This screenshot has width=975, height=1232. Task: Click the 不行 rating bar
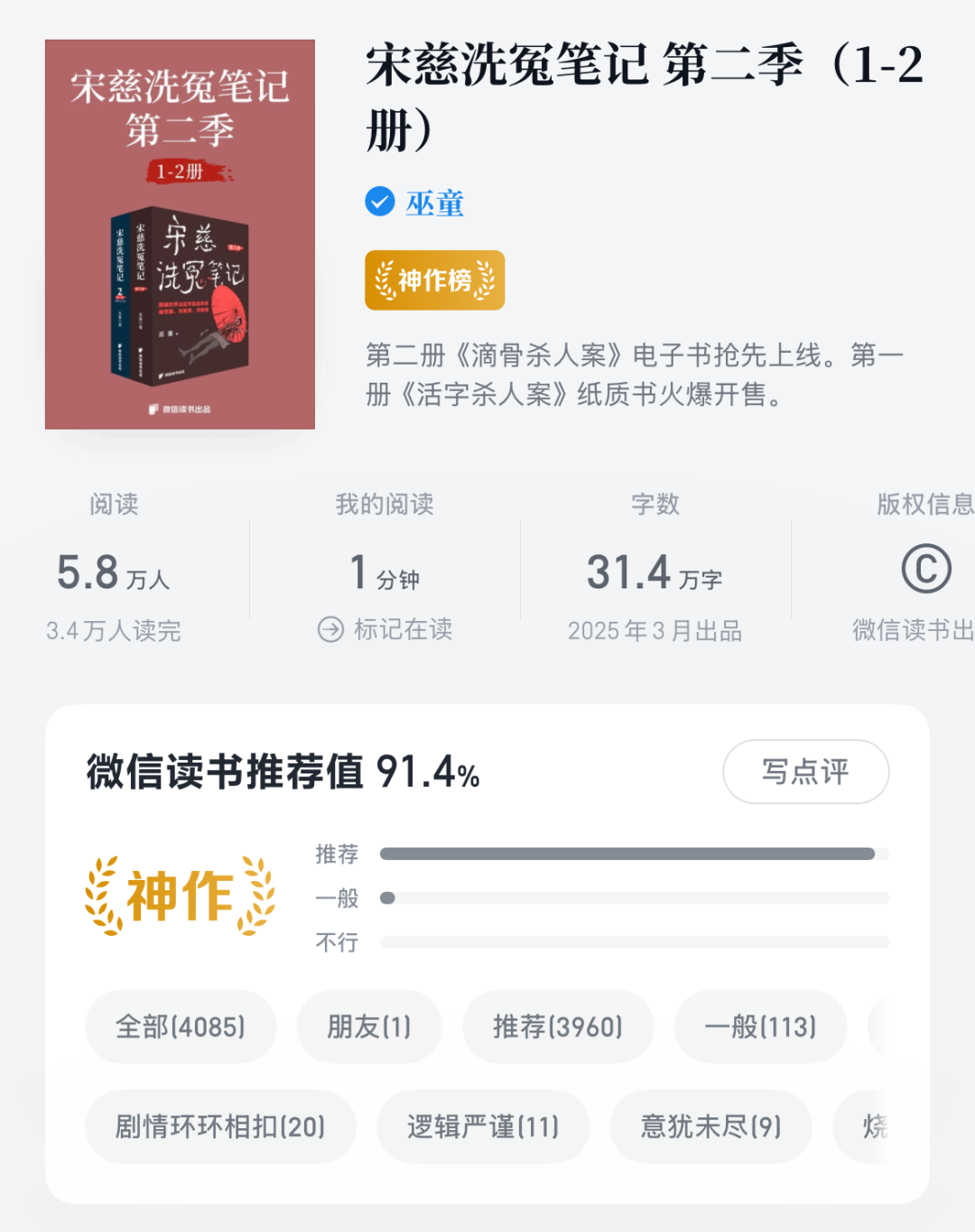(635, 942)
